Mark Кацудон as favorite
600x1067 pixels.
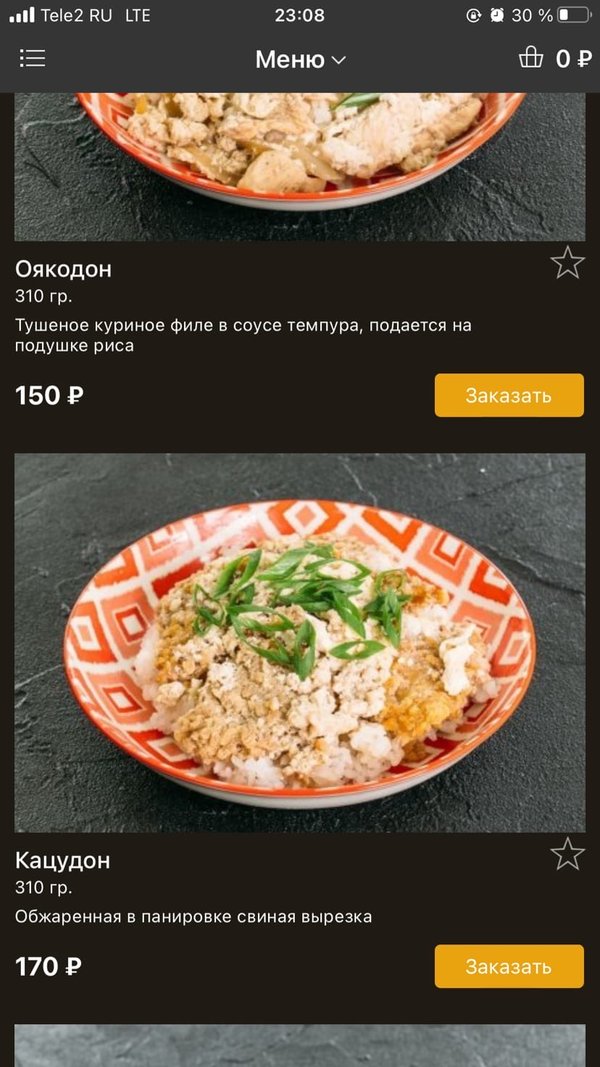pos(567,854)
